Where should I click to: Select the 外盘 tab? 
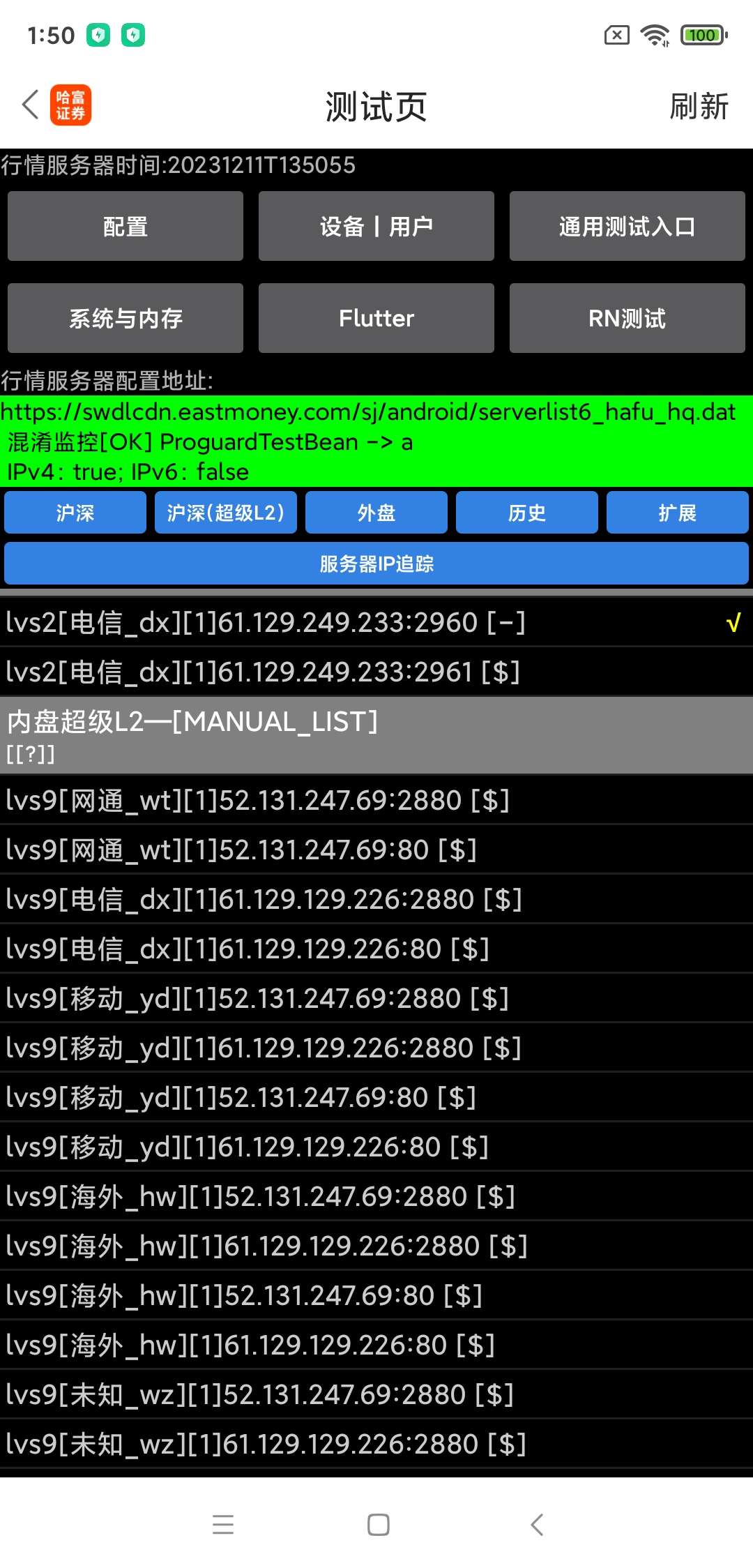[x=376, y=513]
